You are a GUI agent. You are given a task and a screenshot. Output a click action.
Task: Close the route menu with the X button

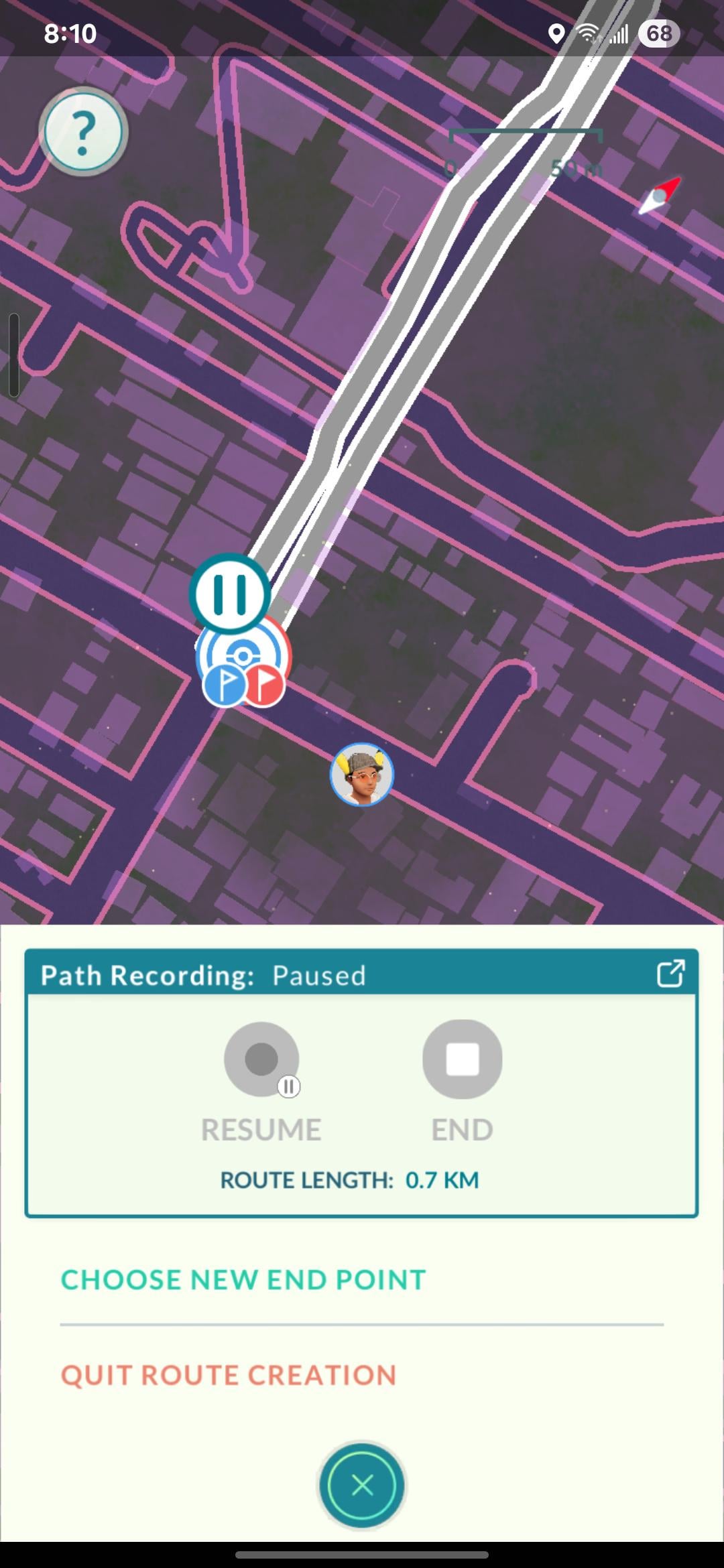pyautogui.click(x=362, y=1486)
